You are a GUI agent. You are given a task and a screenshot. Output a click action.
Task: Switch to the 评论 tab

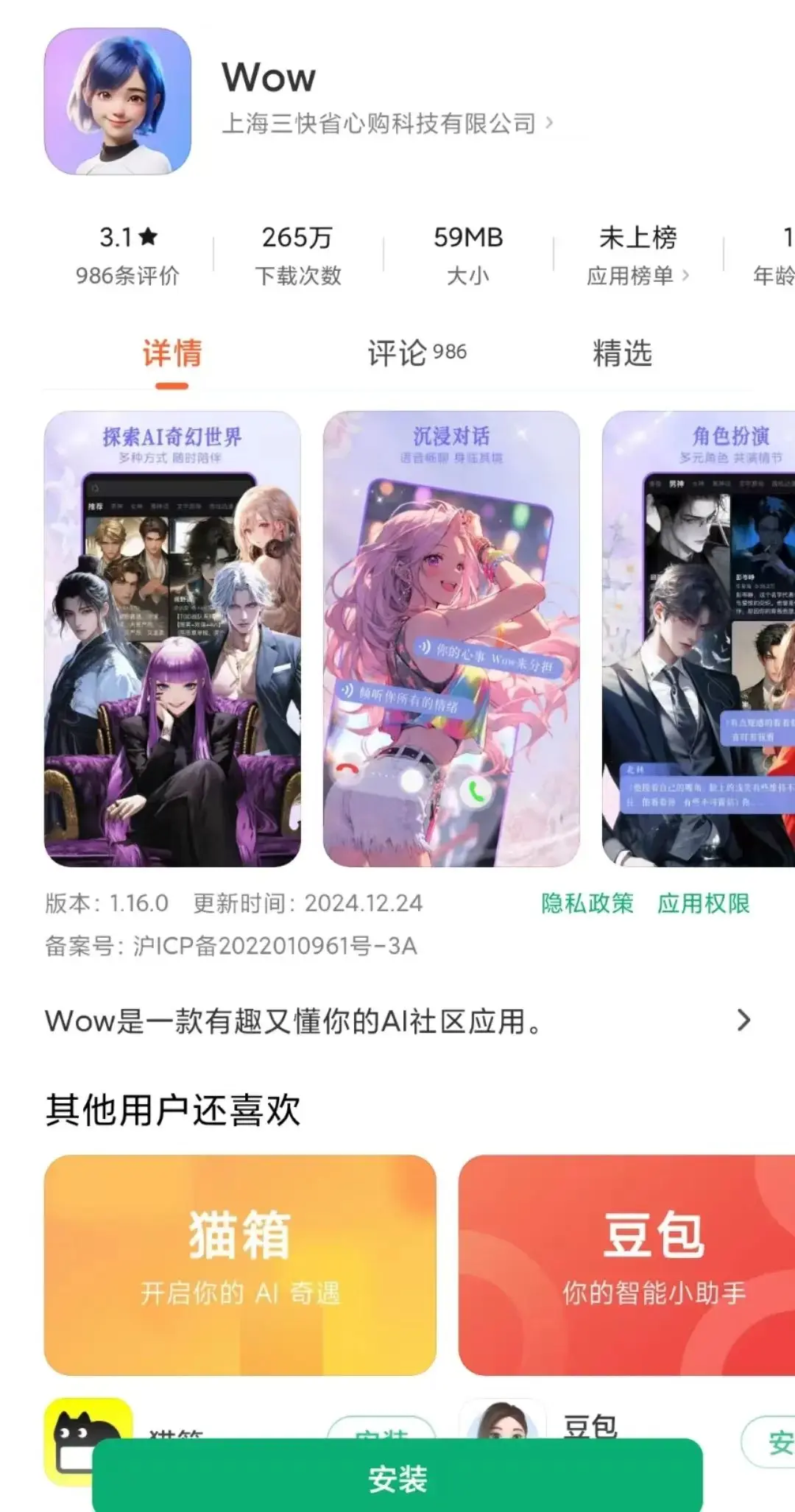417,353
